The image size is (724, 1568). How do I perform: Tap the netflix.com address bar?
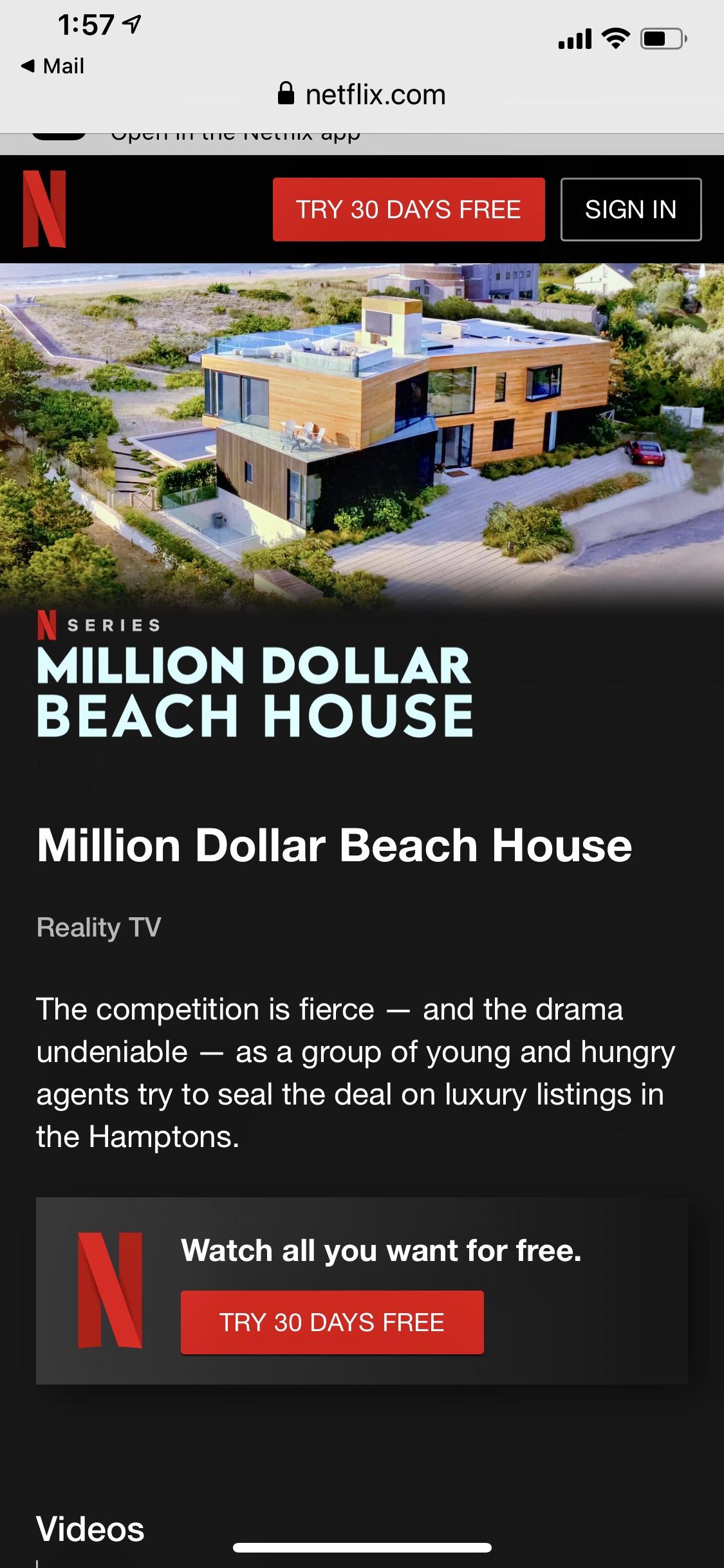(x=362, y=95)
